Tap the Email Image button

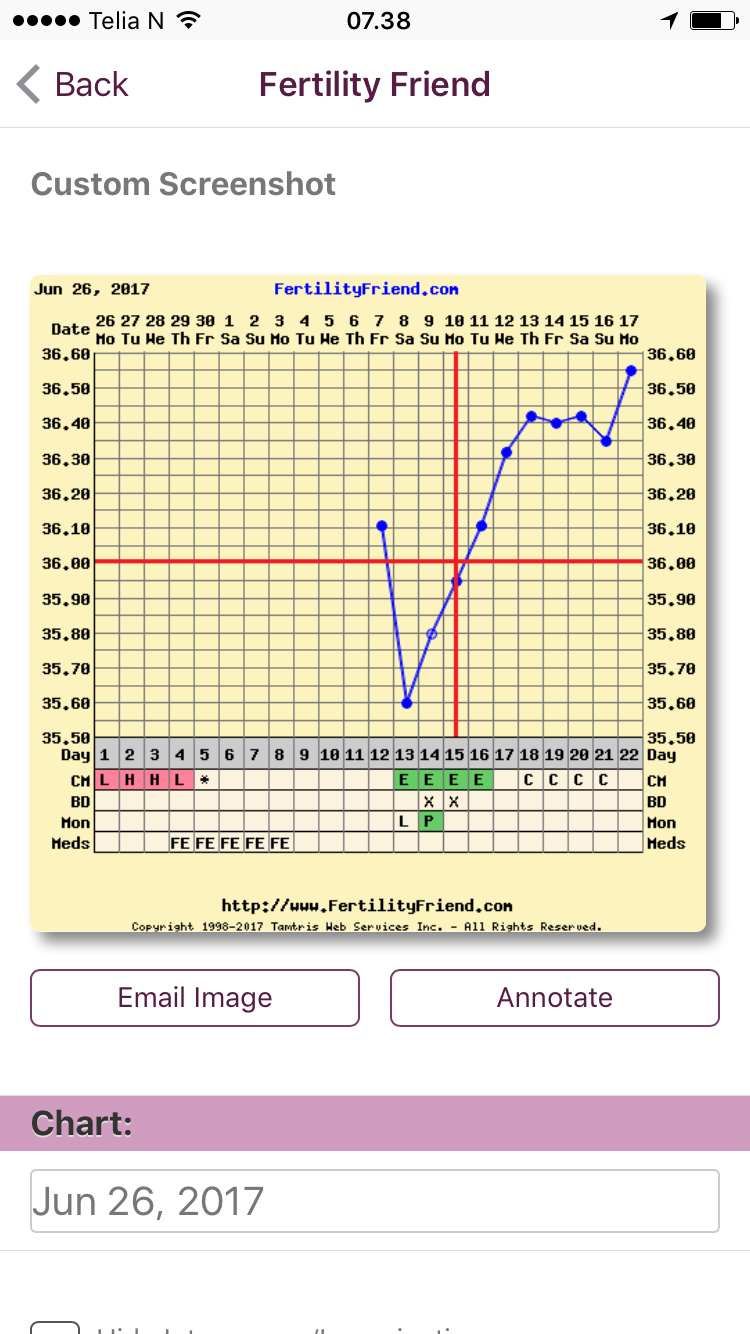195,998
